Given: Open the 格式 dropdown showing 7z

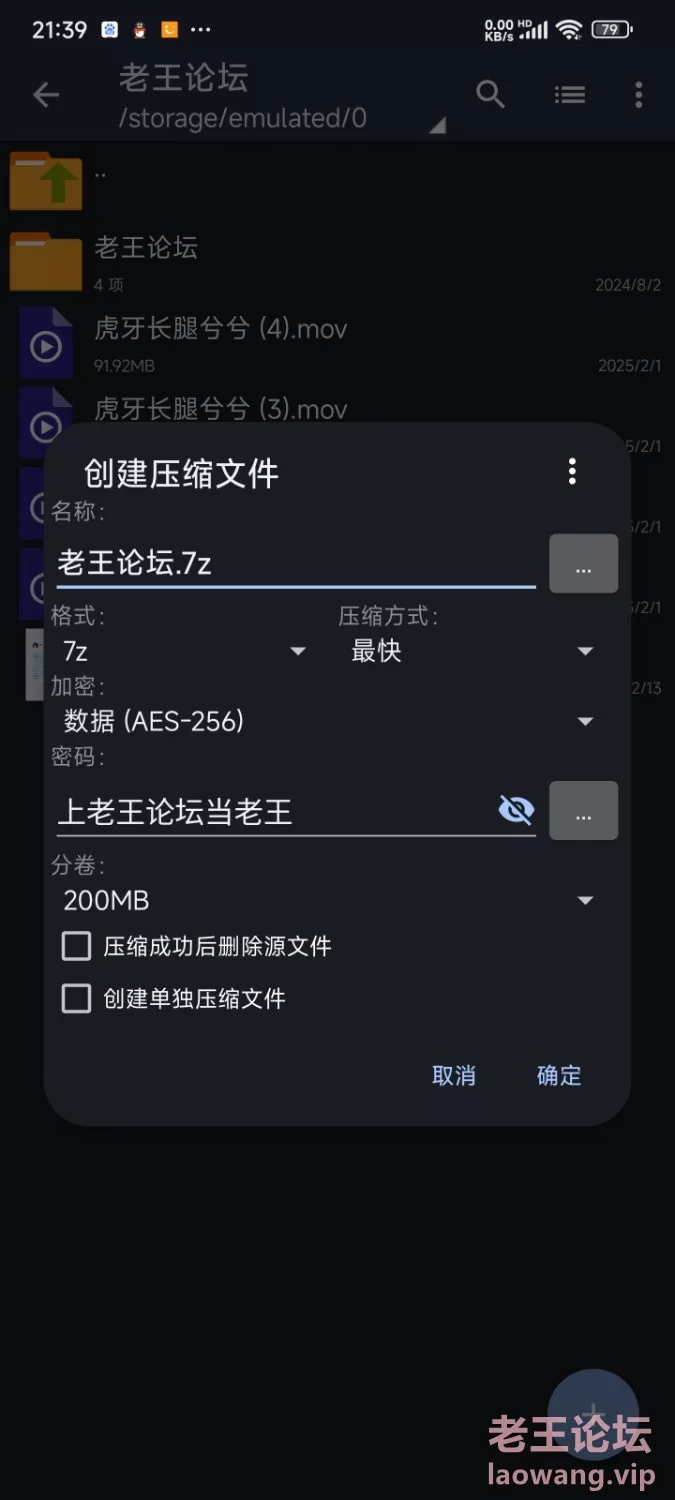Looking at the screenshot, I should (x=185, y=651).
